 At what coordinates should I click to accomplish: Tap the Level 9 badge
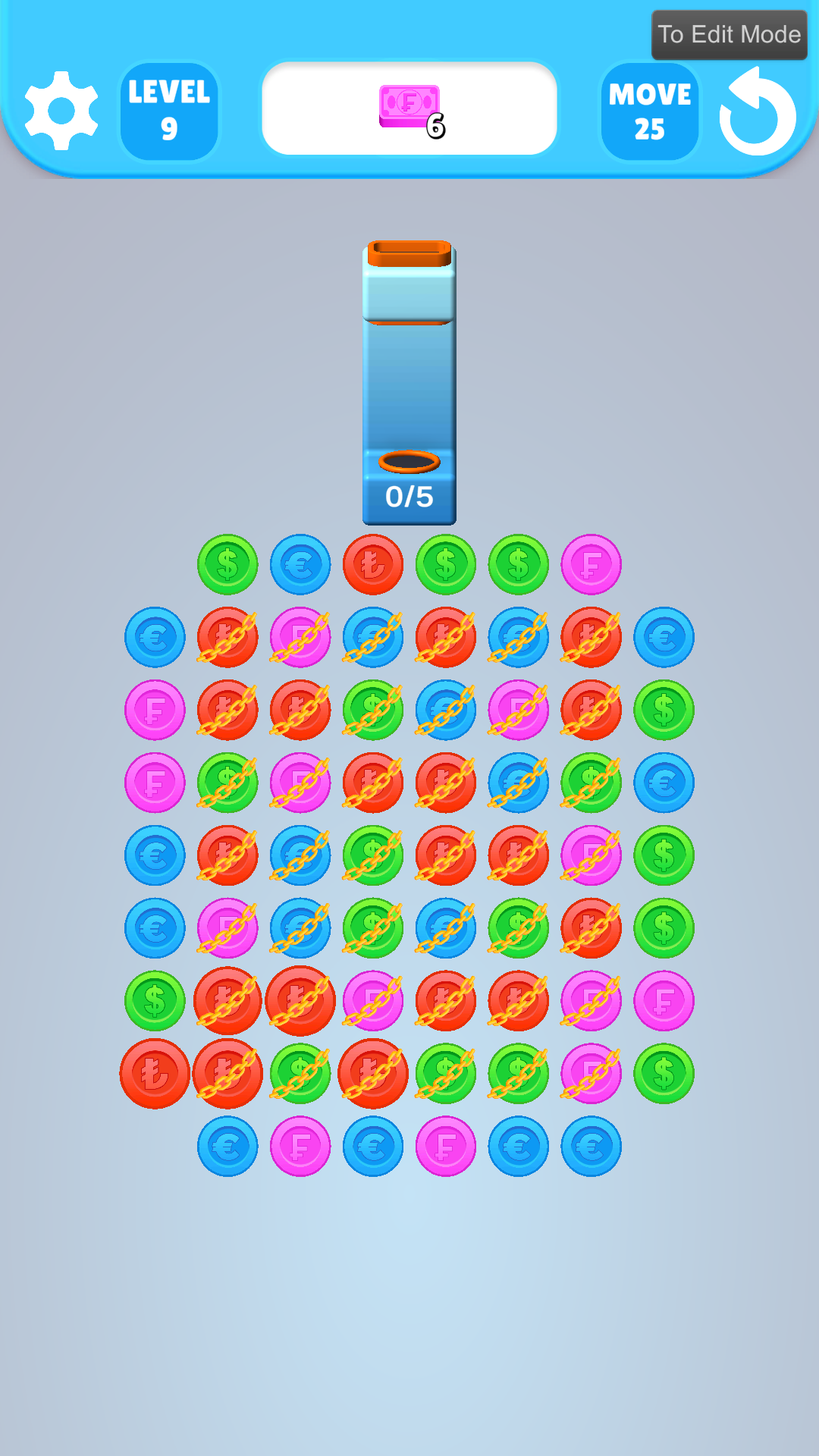168,110
